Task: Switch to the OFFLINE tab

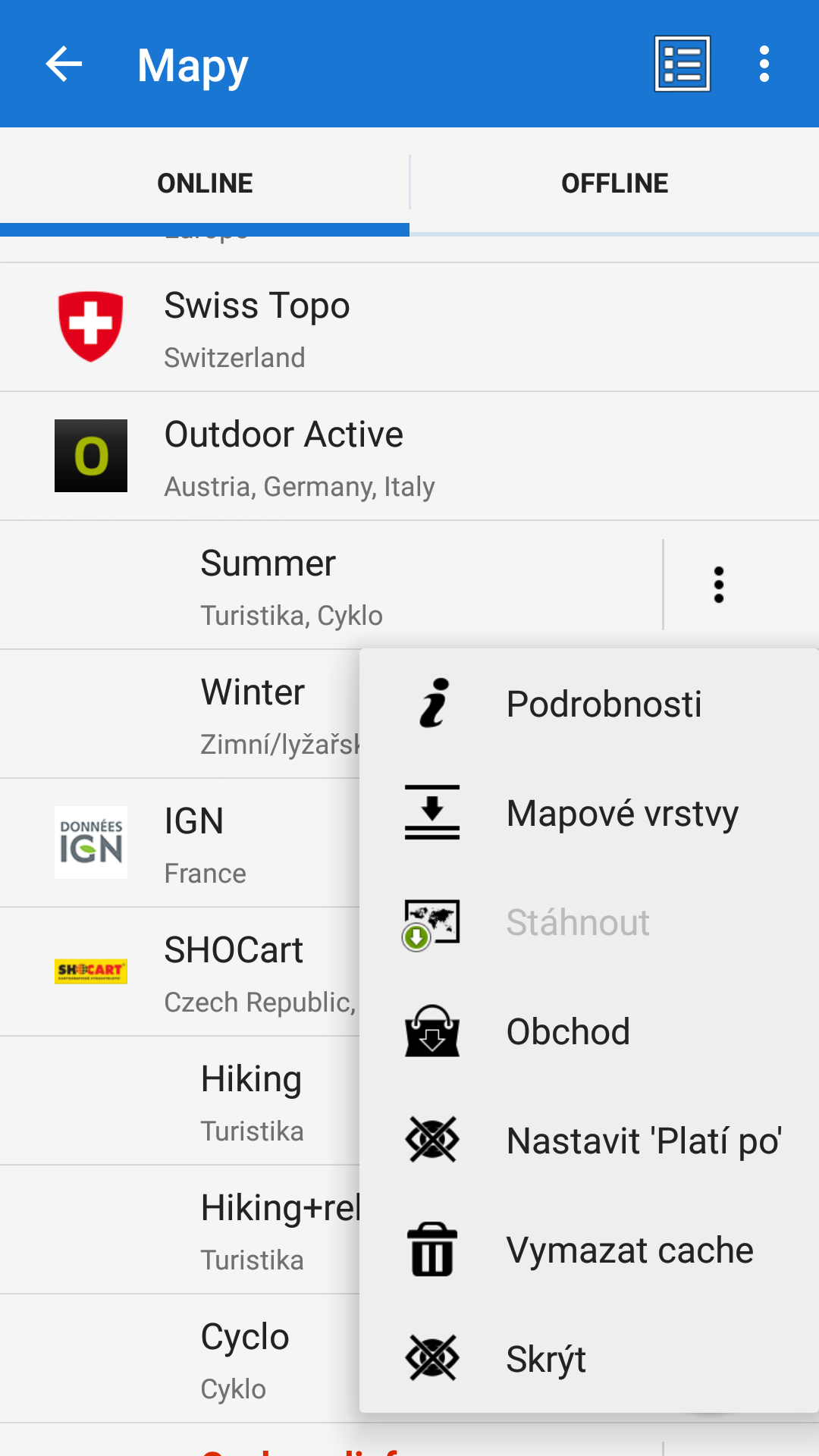Action: point(614,183)
